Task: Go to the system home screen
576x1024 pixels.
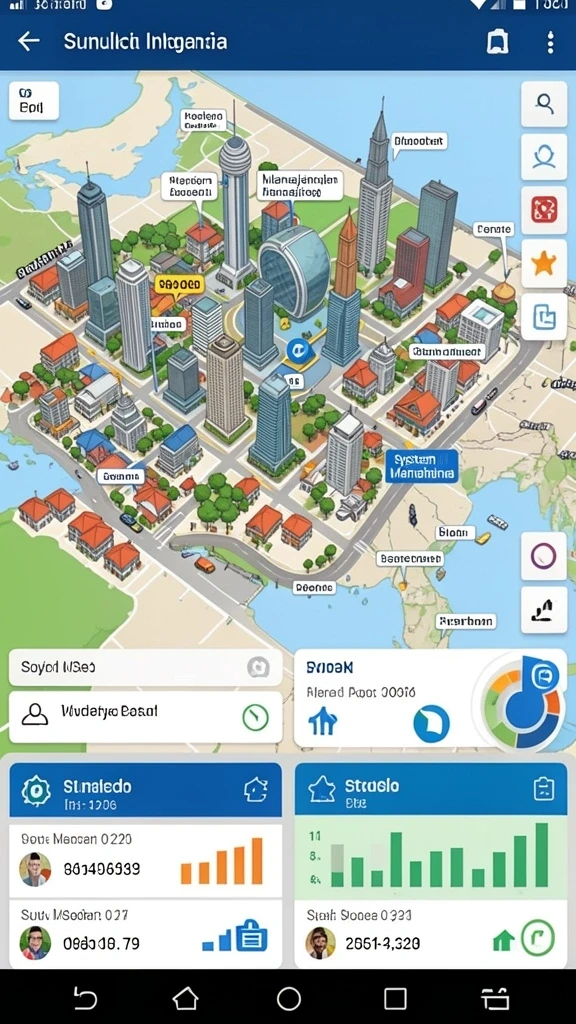Action: pos(289,999)
